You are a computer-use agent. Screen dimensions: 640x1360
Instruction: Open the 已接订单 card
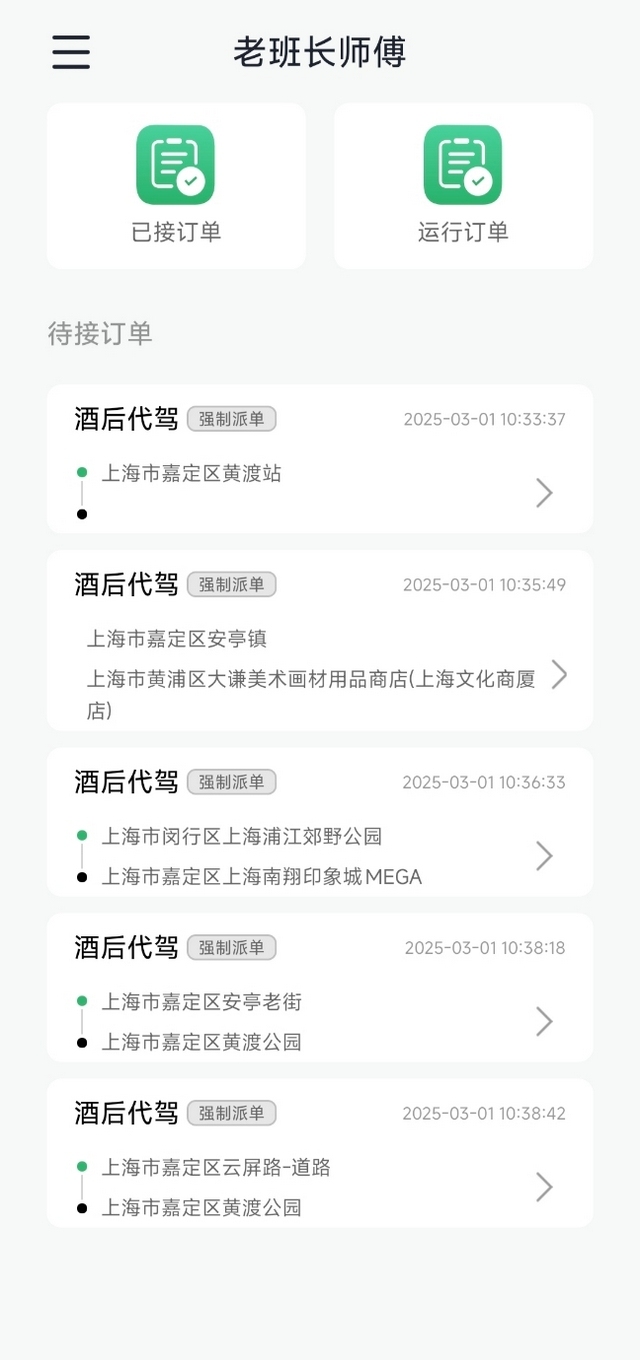(x=176, y=186)
